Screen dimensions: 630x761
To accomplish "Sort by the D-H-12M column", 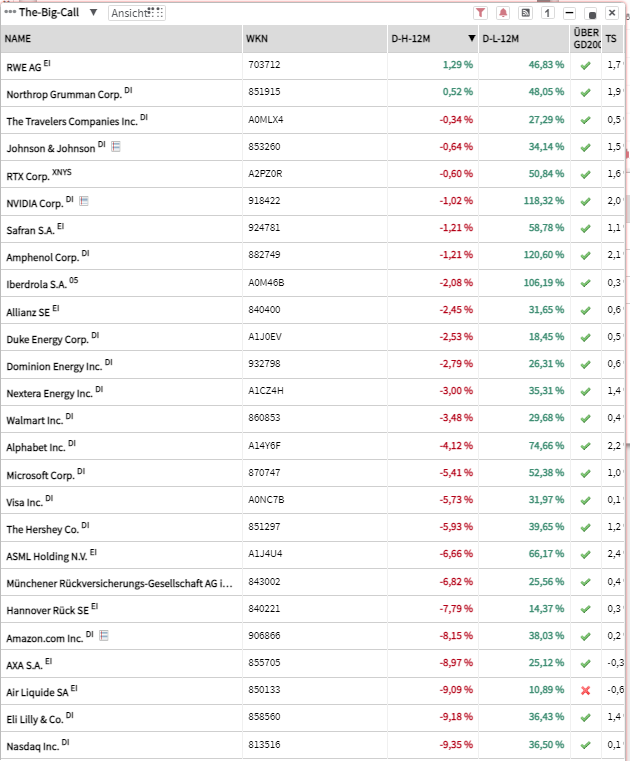I will coord(412,38).
